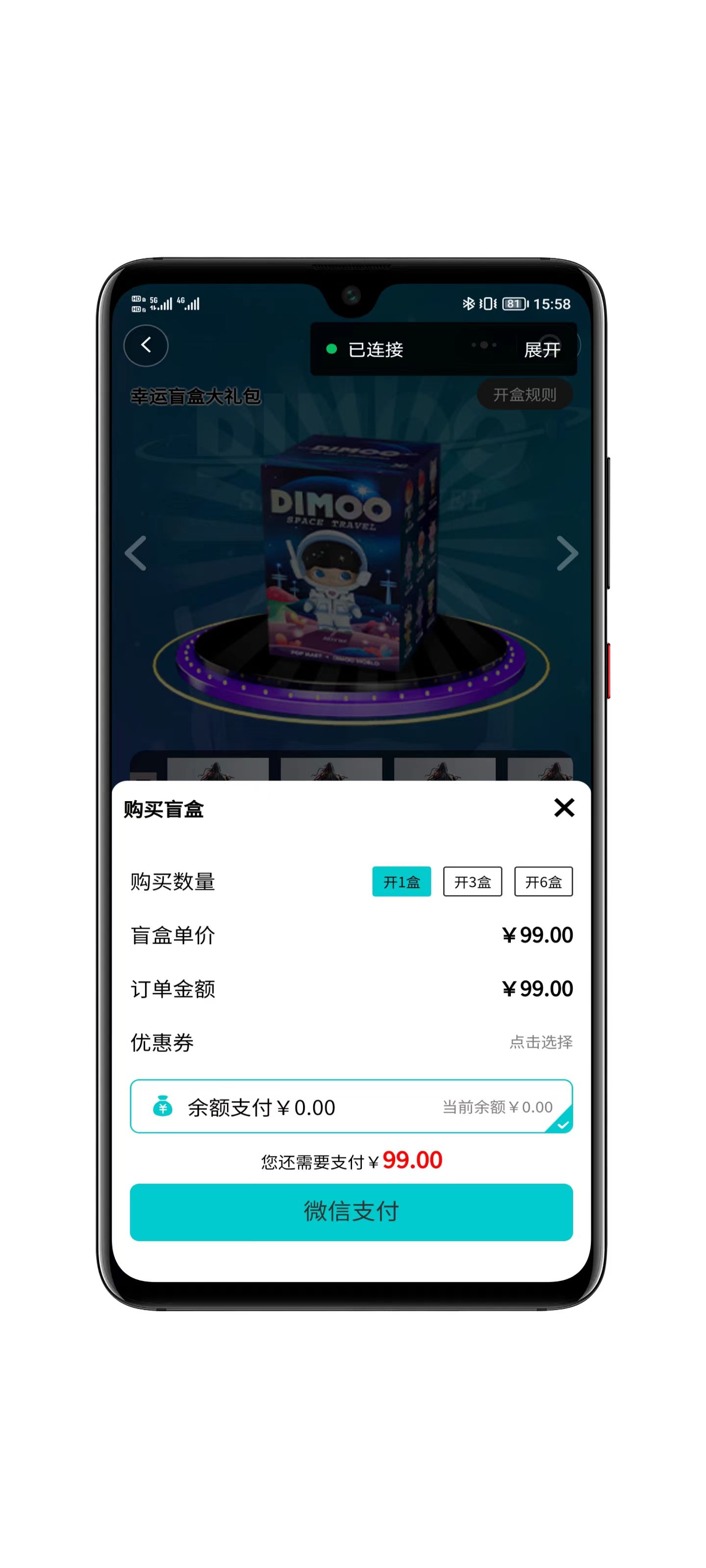Close the 购买盲盒 purchase sheet
The image size is (706, 1568).
(x=564, y=808)
